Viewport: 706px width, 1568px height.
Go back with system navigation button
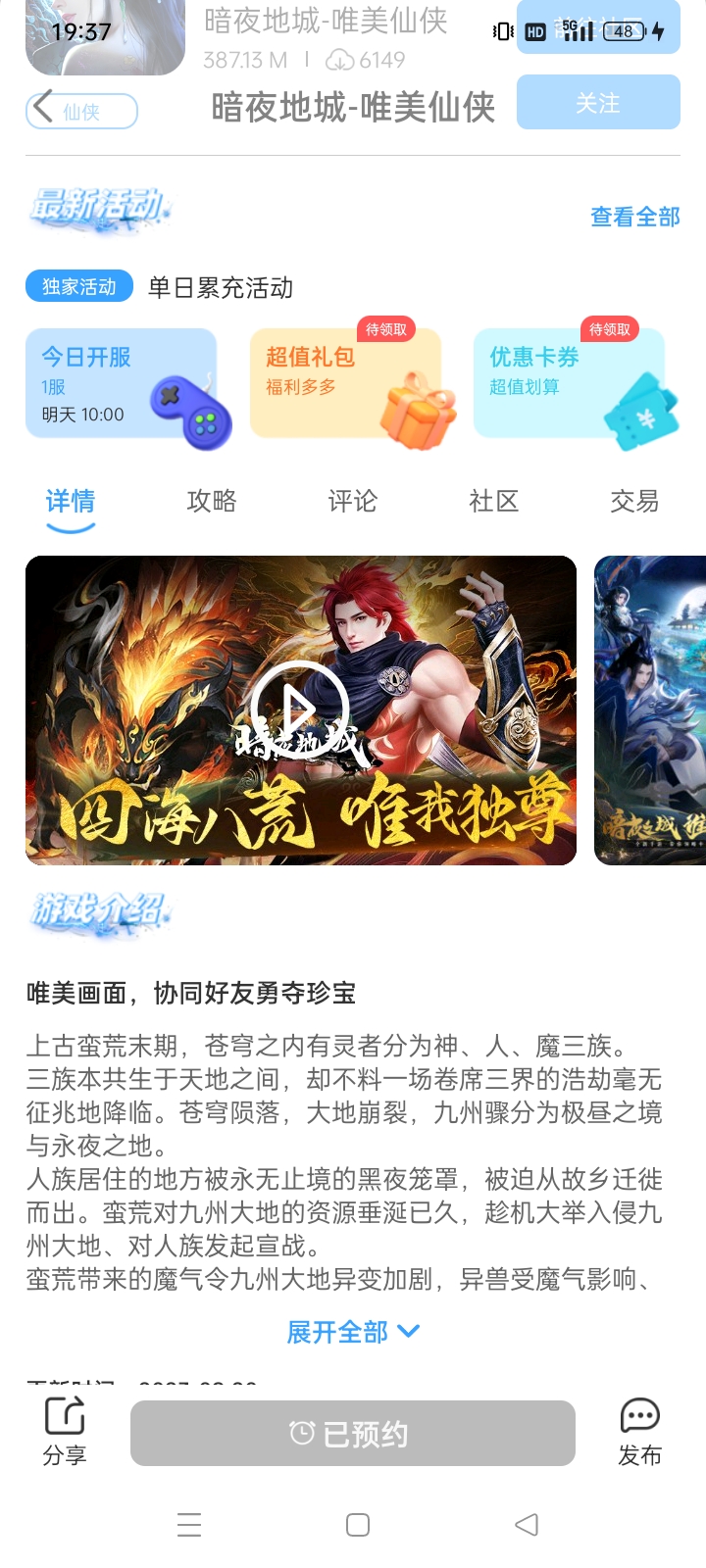pyautogui.click(x=527, y=1525)
